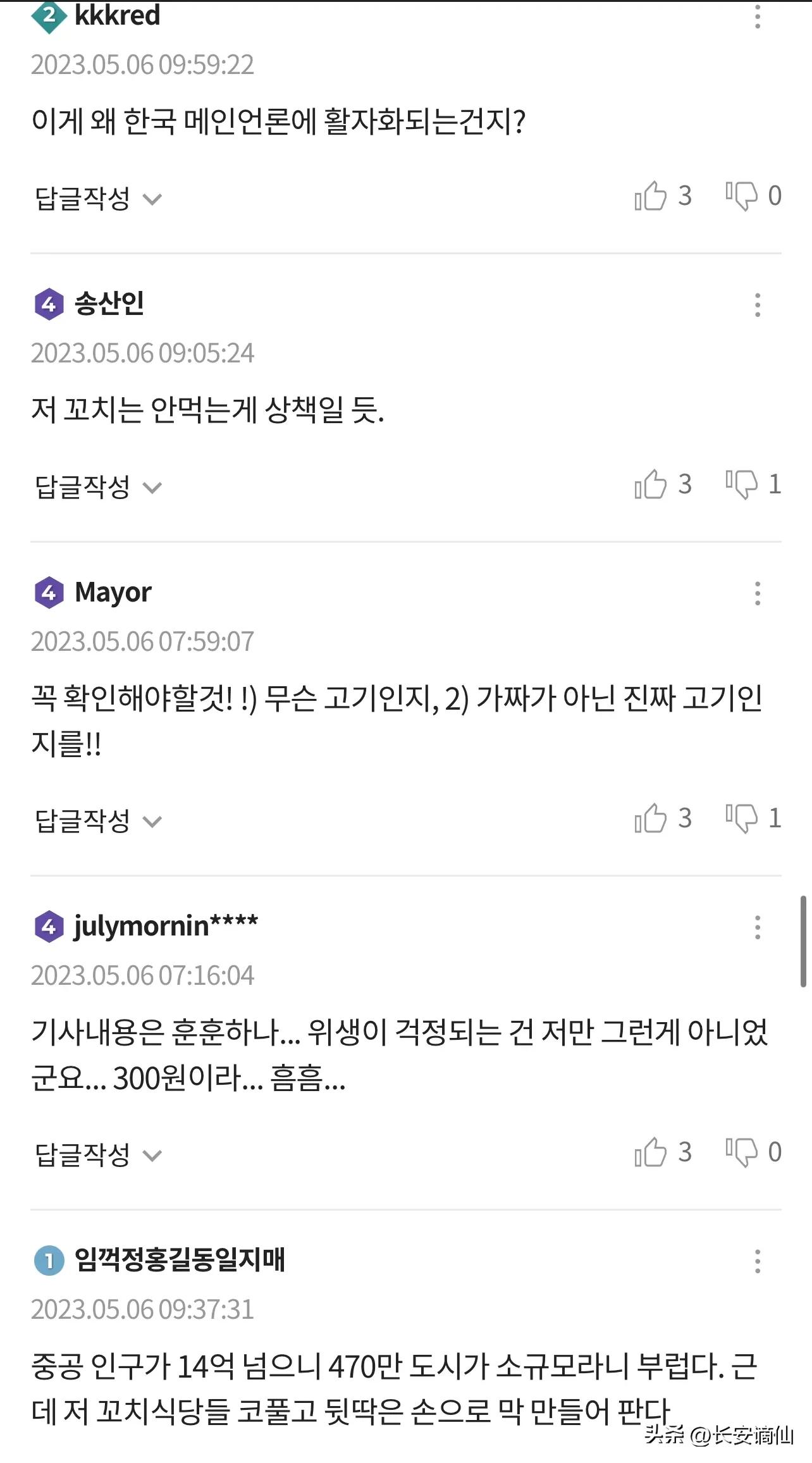
Task: Click 송산인's level 4 badge avatar
Action: pyautogui.click(x=49, y=306)
